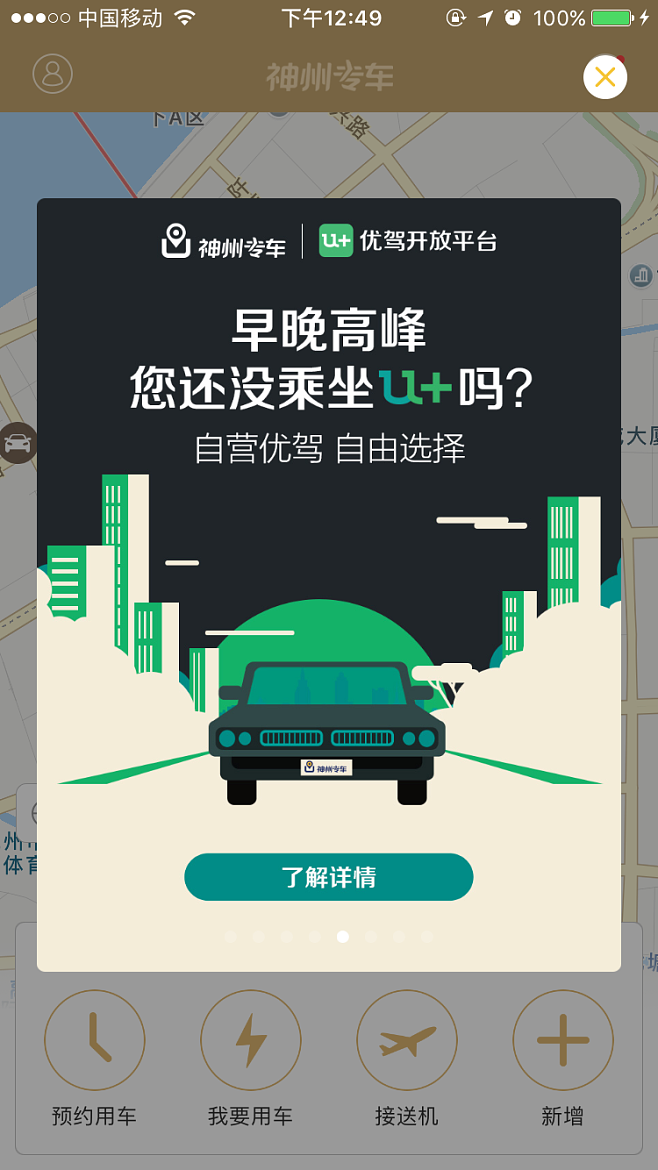Tap the 新增 plus button

[562, 1040]
